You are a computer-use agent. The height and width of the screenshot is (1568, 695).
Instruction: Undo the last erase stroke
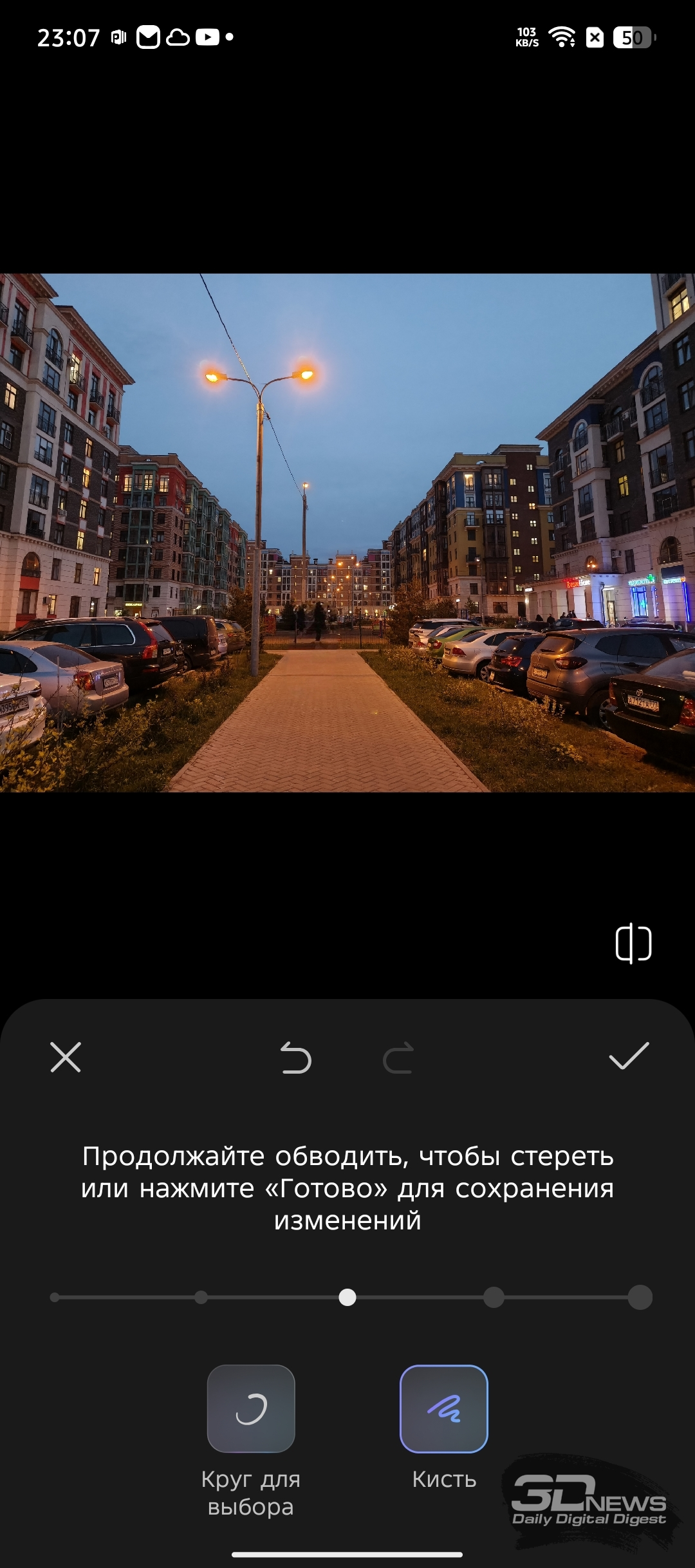click(x=296, y=1058)
